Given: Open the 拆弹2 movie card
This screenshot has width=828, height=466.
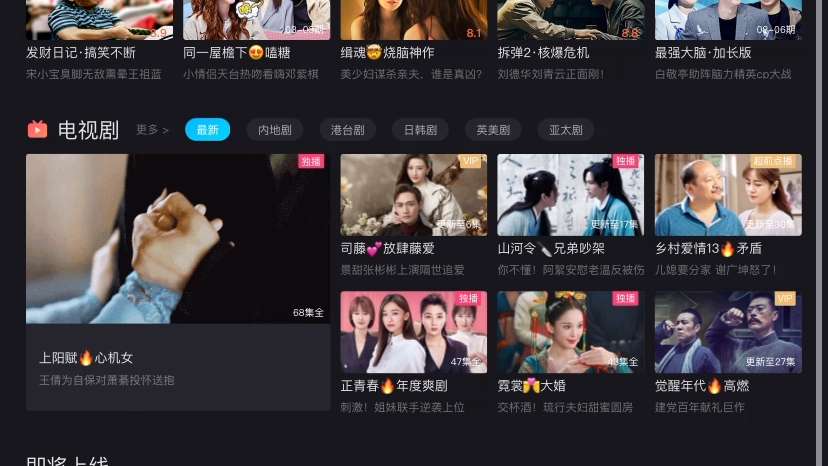Looking at the screenshot, I should click(571, 20).
